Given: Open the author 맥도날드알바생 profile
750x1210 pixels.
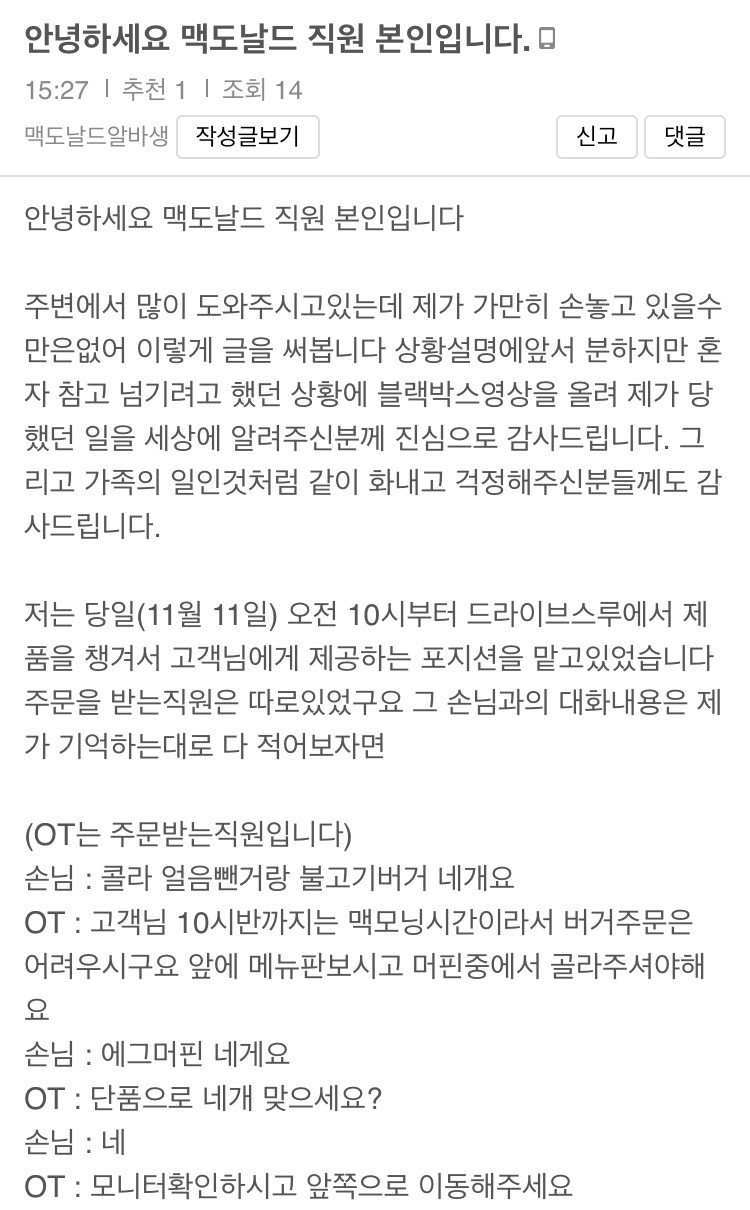Looking at the screenshot, I should pos(97,138).
